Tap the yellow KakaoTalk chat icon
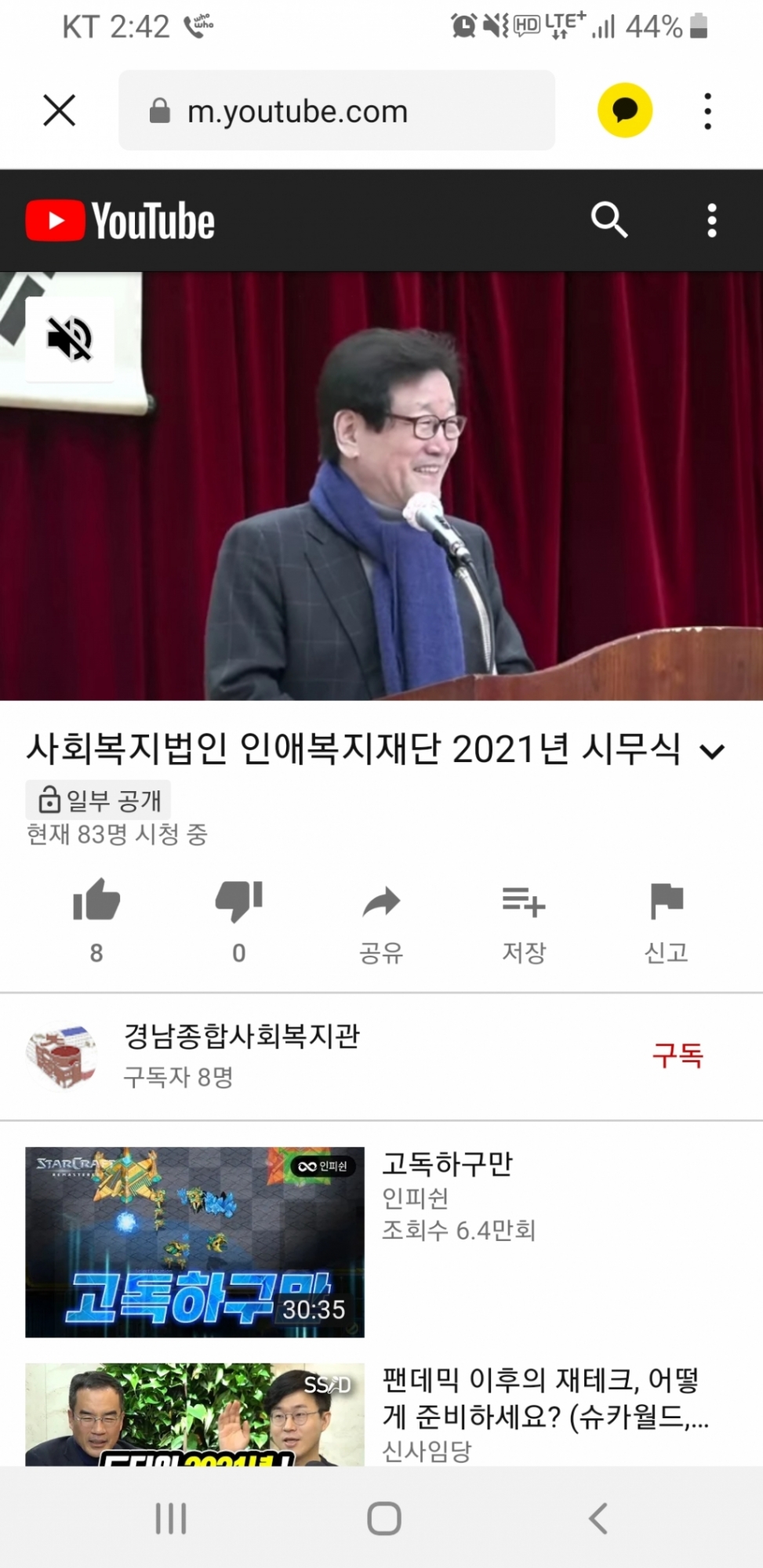This screenshot has width=763, height=1568. pyautogui.click(x=624, y=111)
